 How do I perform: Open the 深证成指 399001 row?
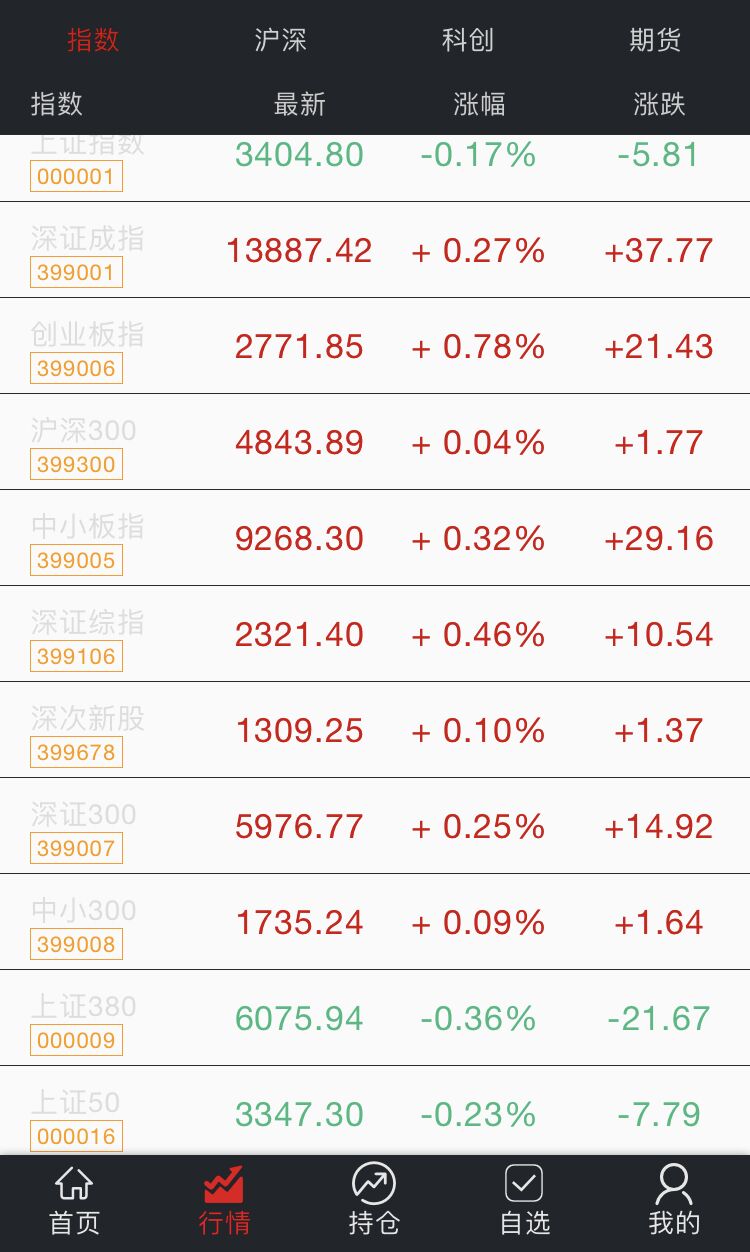375,250
